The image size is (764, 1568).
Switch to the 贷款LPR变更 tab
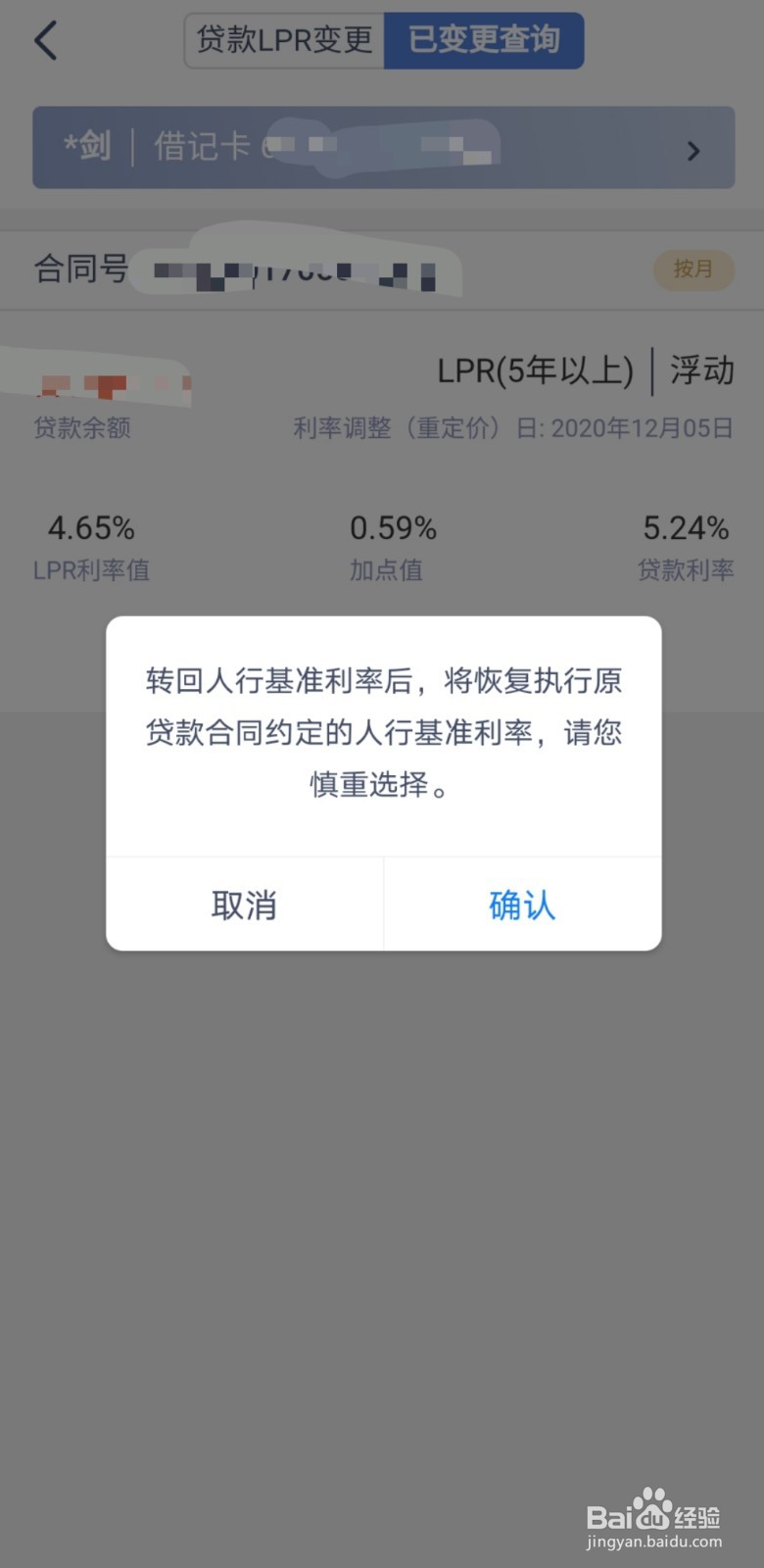tap(282, 41)
